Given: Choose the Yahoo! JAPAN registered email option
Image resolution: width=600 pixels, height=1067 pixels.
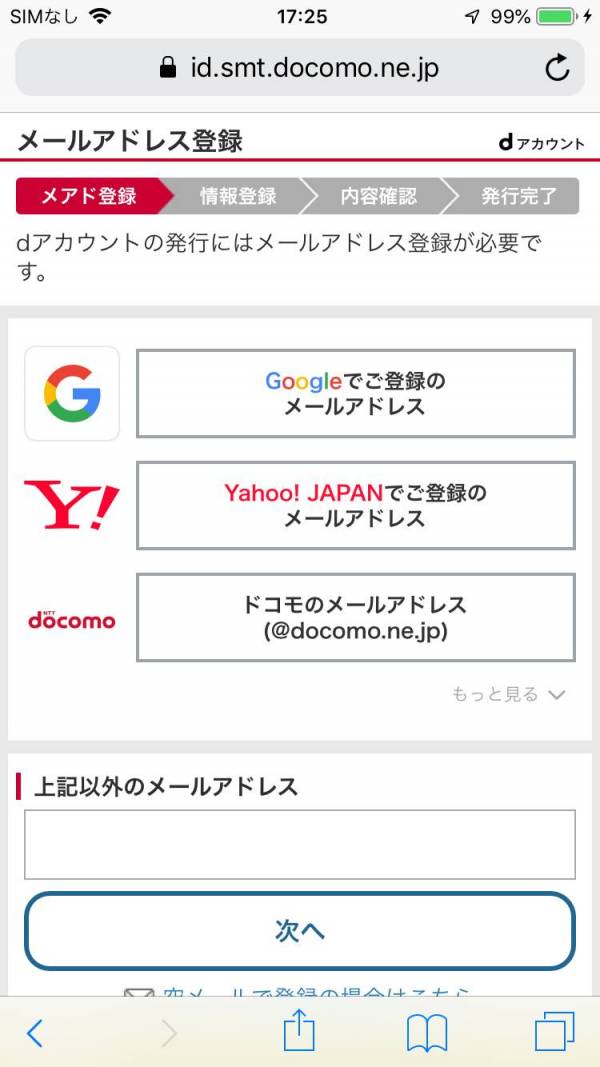Looking at the screenshot, I should 356,505.
